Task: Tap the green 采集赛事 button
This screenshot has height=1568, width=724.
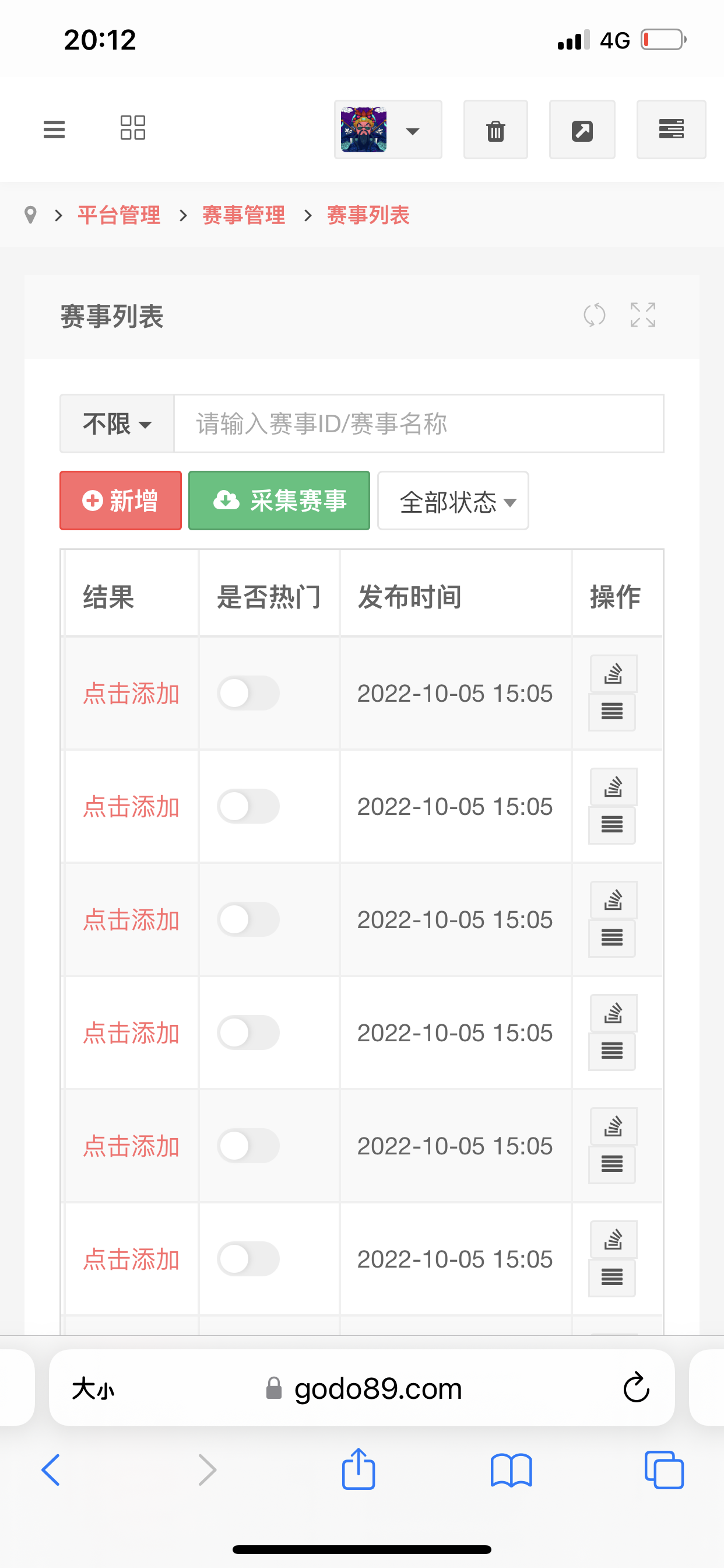Action: coord(279,501)
